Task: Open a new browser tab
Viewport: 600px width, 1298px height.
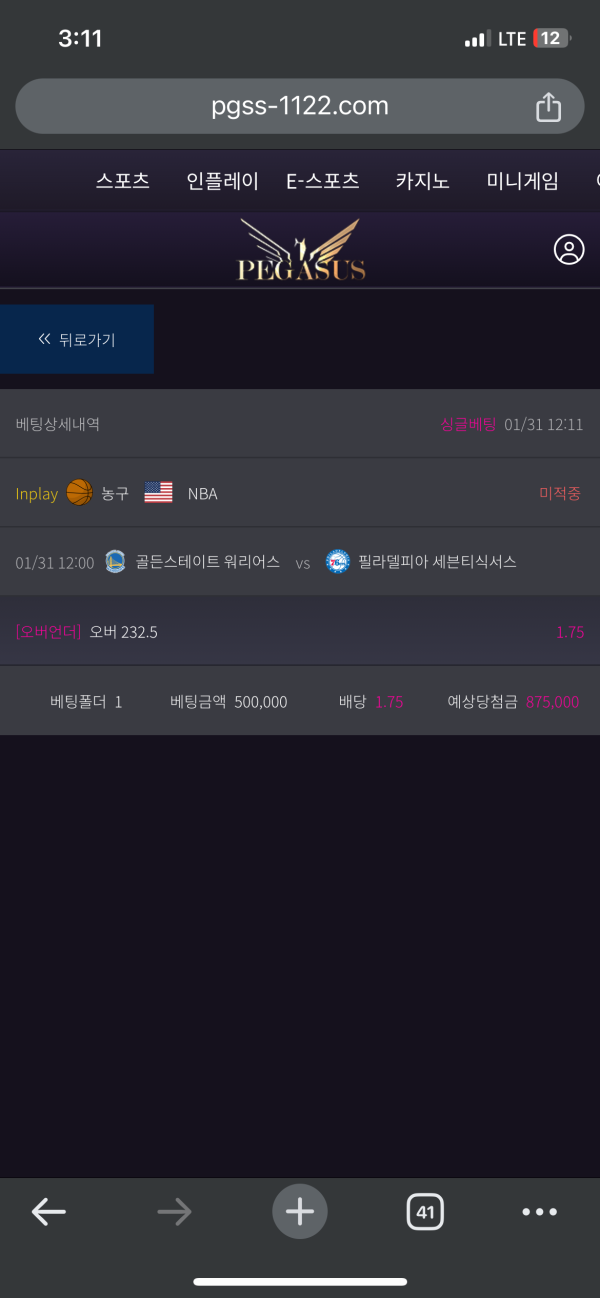Action: click(x=300, y=1212)
